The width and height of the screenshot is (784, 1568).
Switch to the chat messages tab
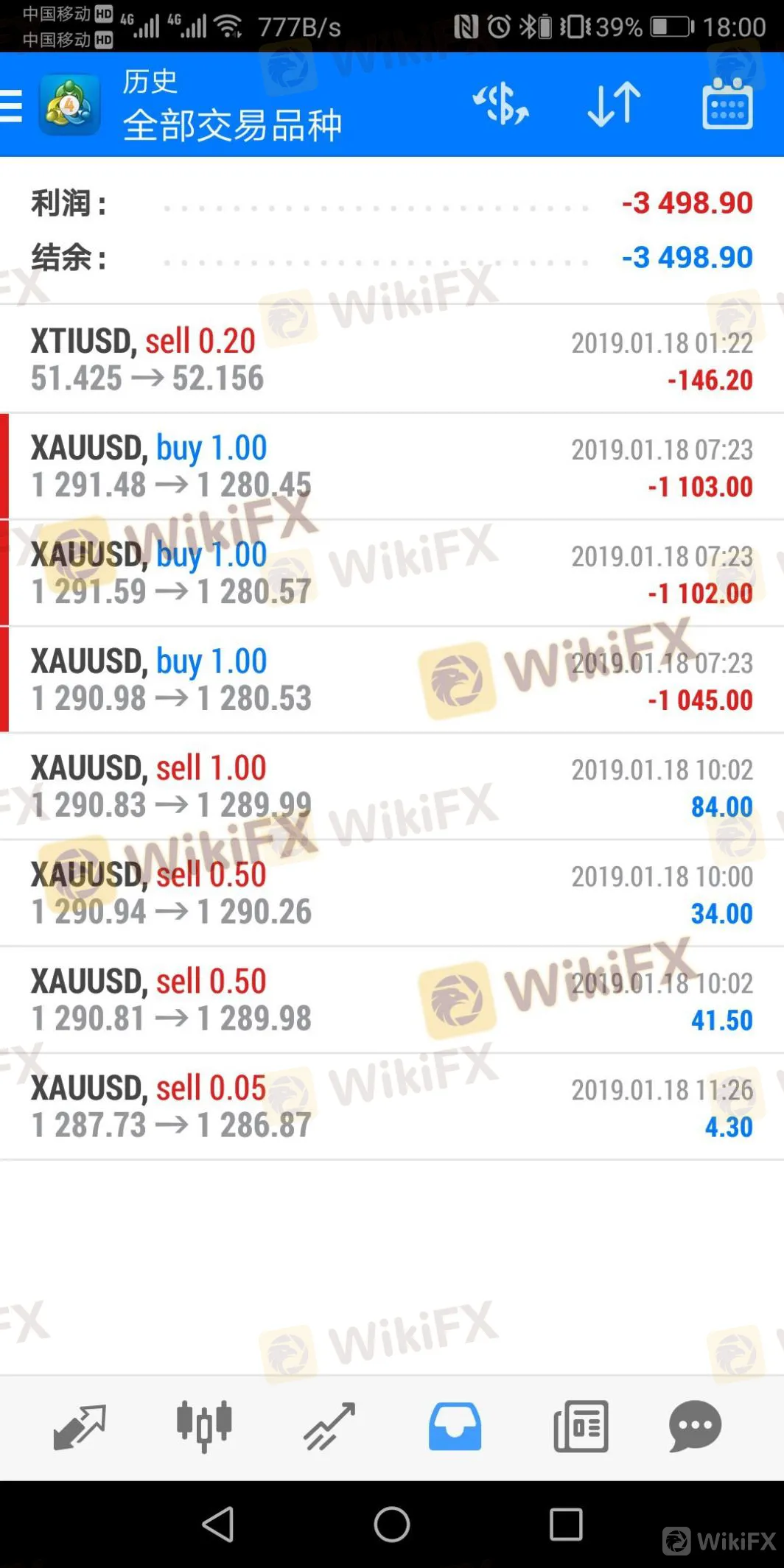click(x=695, y=1427)
